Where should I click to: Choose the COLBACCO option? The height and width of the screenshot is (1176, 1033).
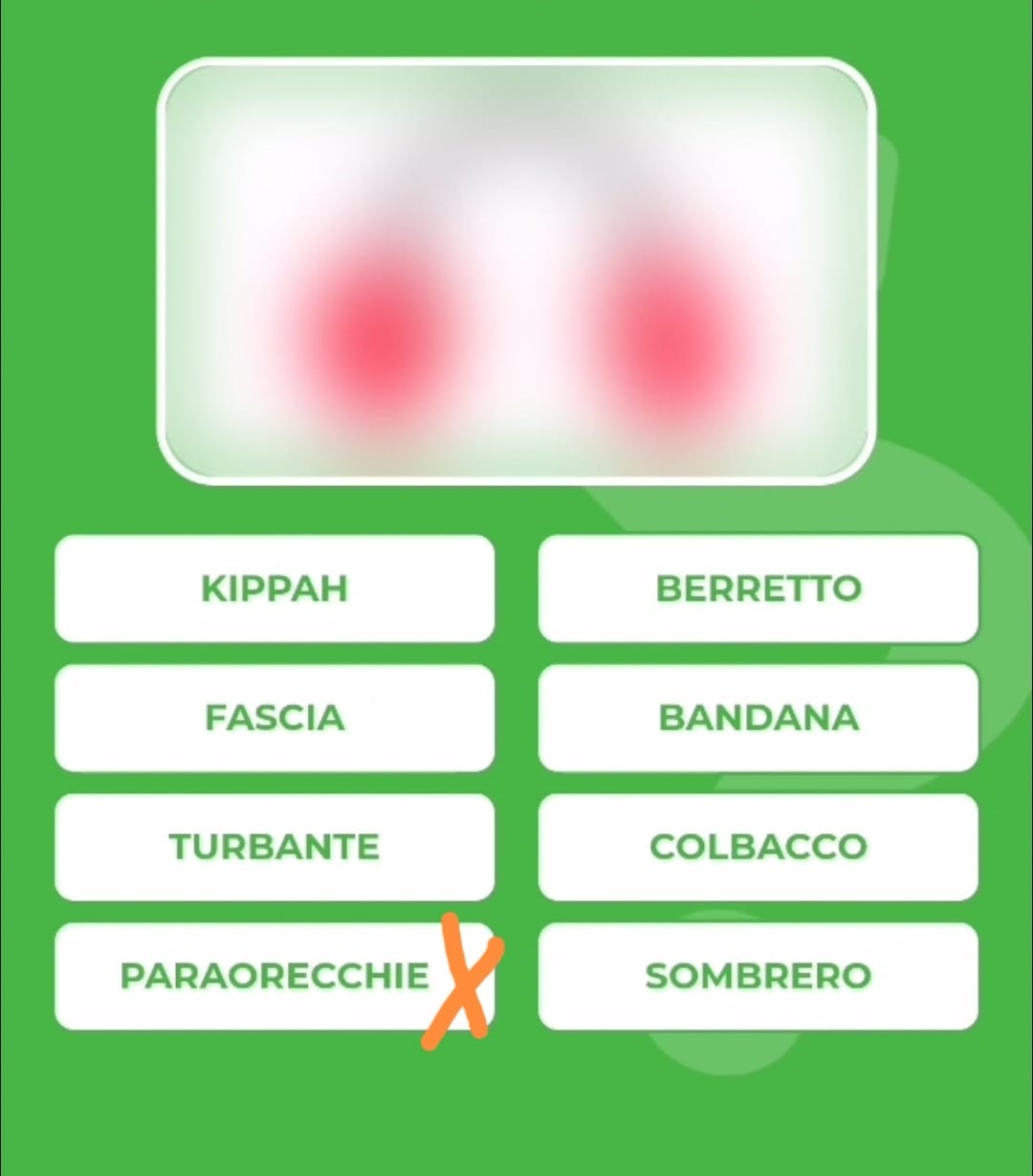(758, 847)
